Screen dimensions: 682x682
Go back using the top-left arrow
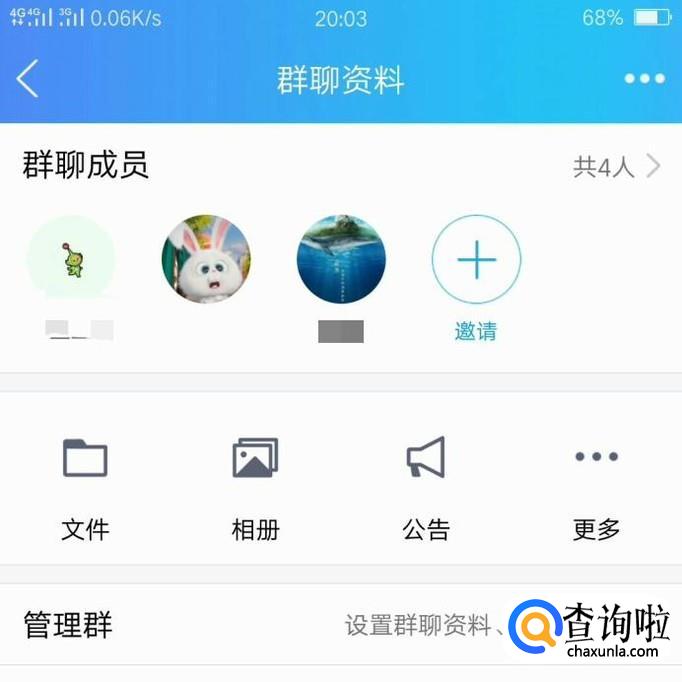(x=27, y=78)
